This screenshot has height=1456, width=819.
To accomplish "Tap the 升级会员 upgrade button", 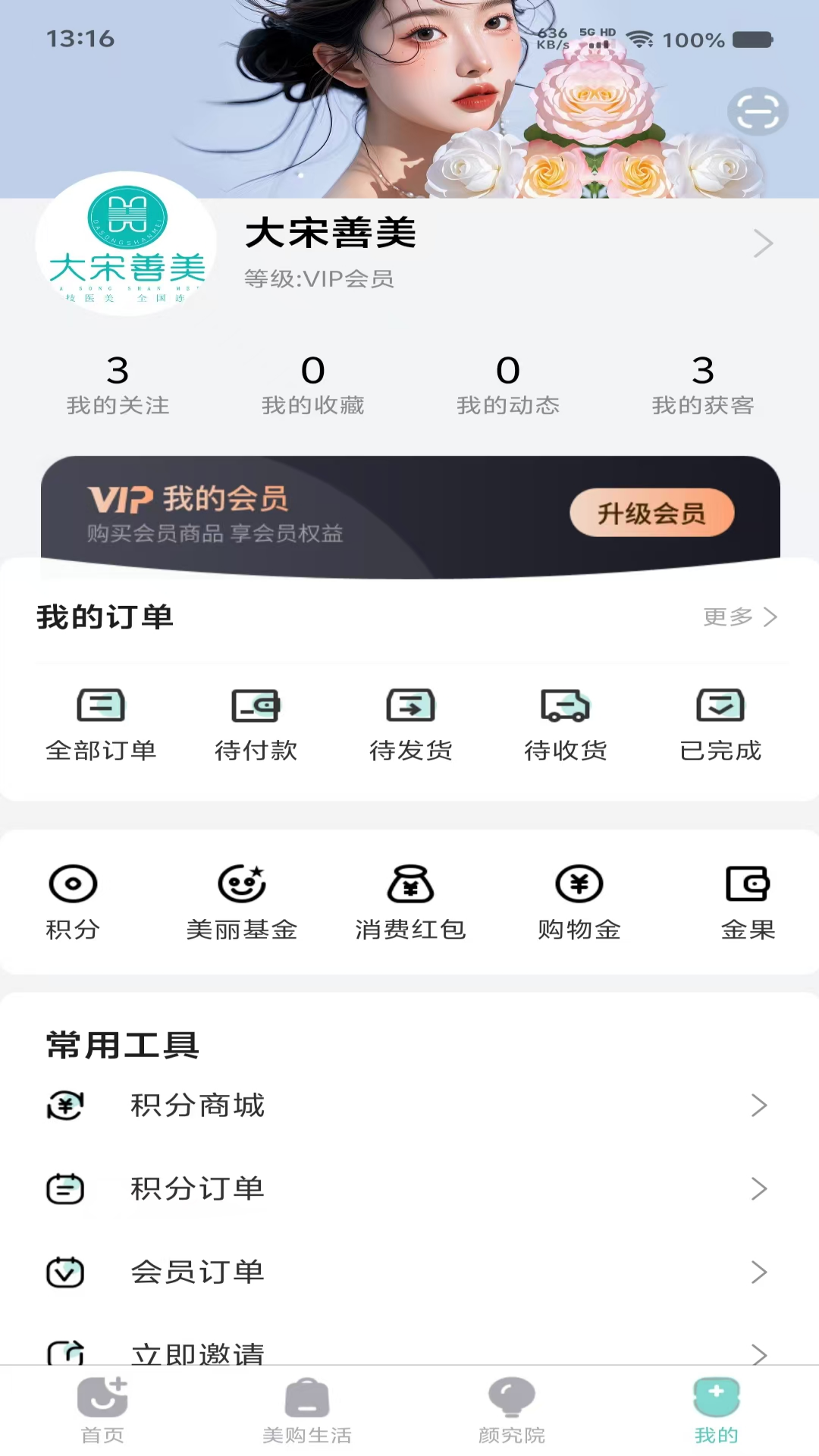I will click(651, 513).
